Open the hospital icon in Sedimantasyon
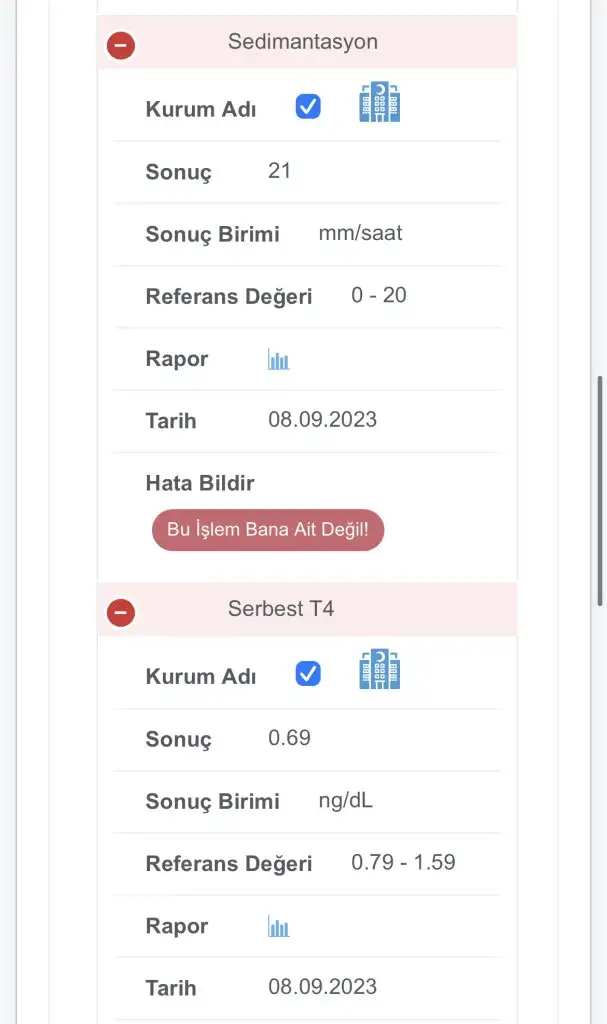Screen dimensions: 607x1024 (x=379, y=103)
